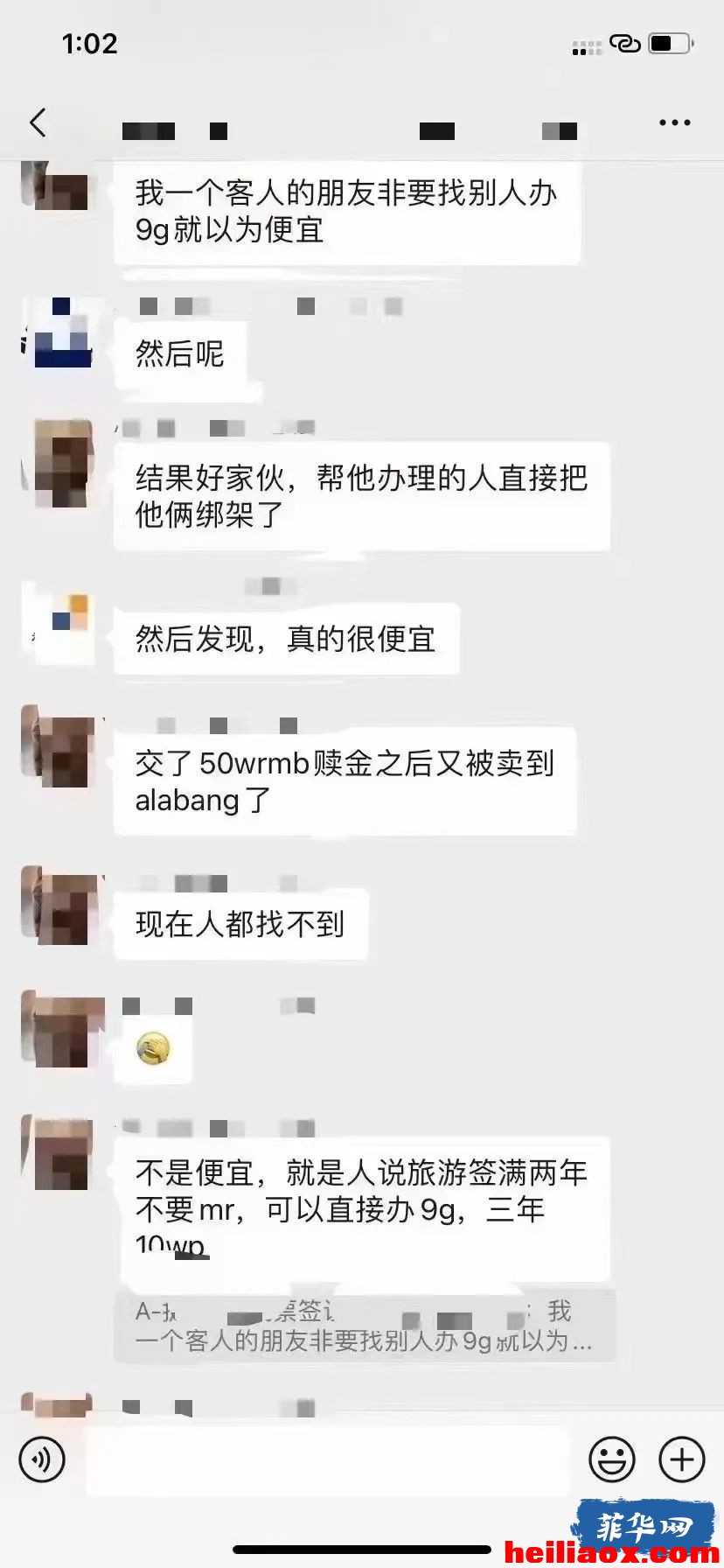Go back from this group chat

(x=38, y=122)
